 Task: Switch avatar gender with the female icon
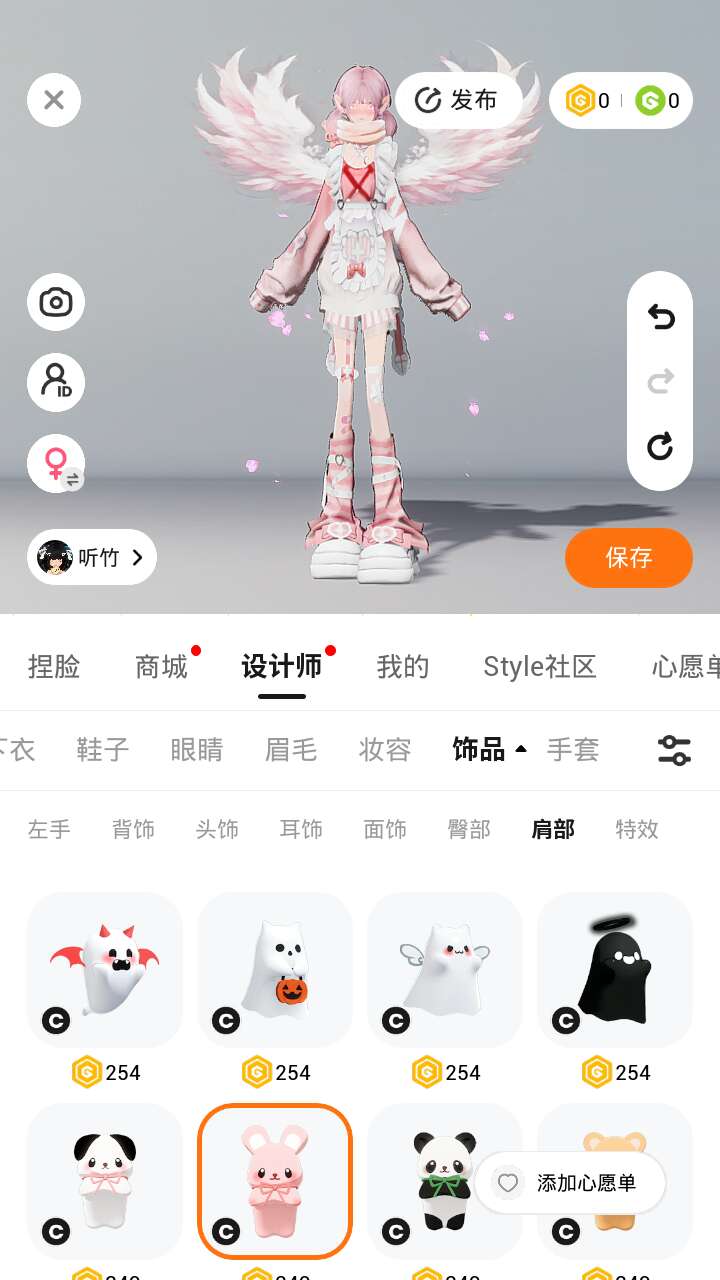[56, 463]
